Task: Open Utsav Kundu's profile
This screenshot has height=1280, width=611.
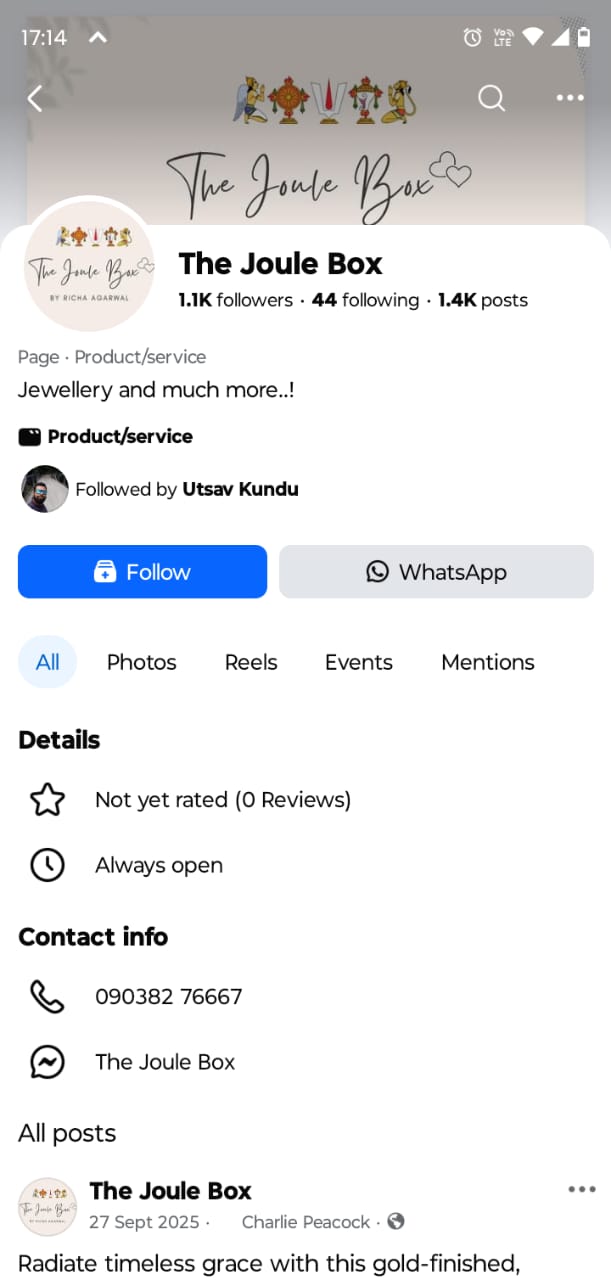Action: pos(240,489)
